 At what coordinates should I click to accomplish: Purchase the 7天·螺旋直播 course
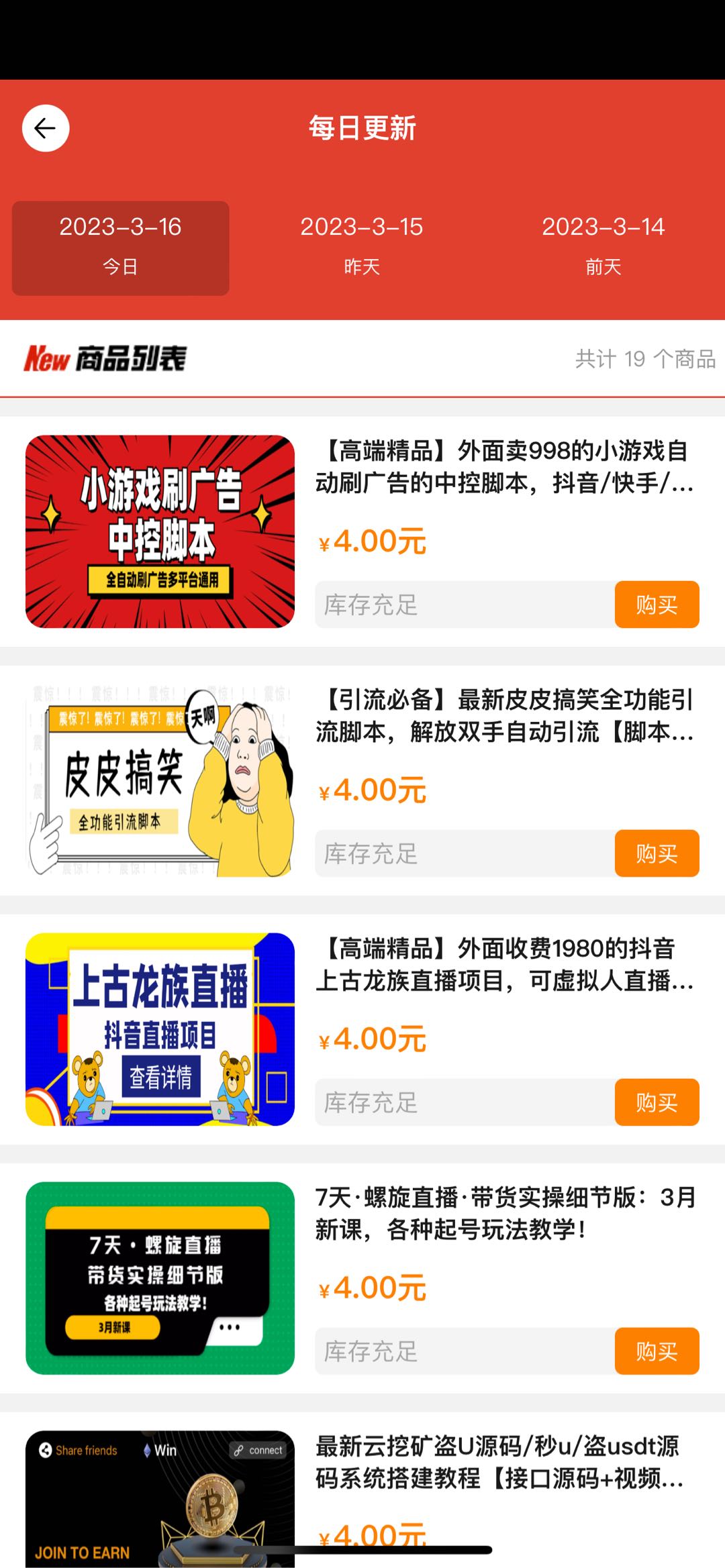tap(657, 1351)
